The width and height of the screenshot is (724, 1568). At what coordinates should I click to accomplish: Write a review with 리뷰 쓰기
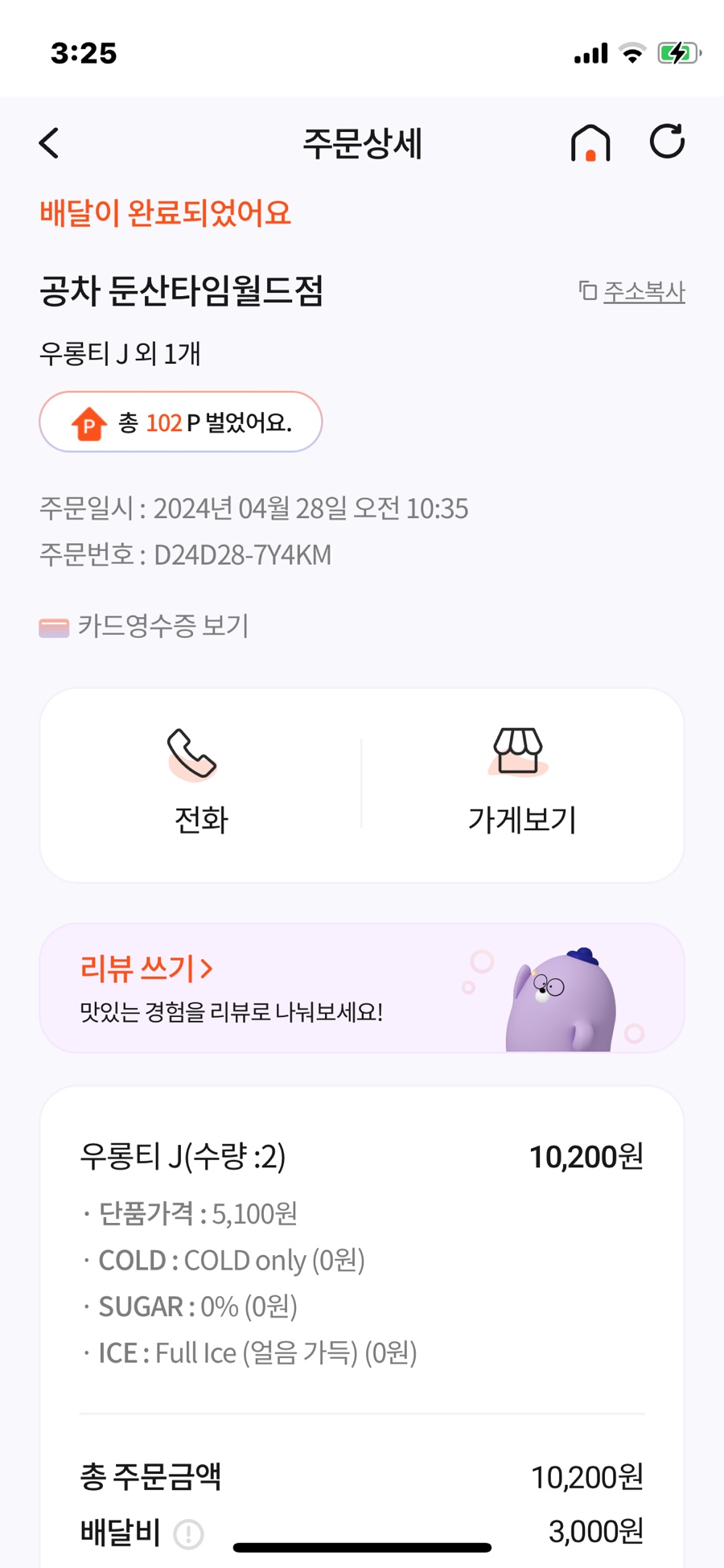pyautogui.click(x=146, y=969)
